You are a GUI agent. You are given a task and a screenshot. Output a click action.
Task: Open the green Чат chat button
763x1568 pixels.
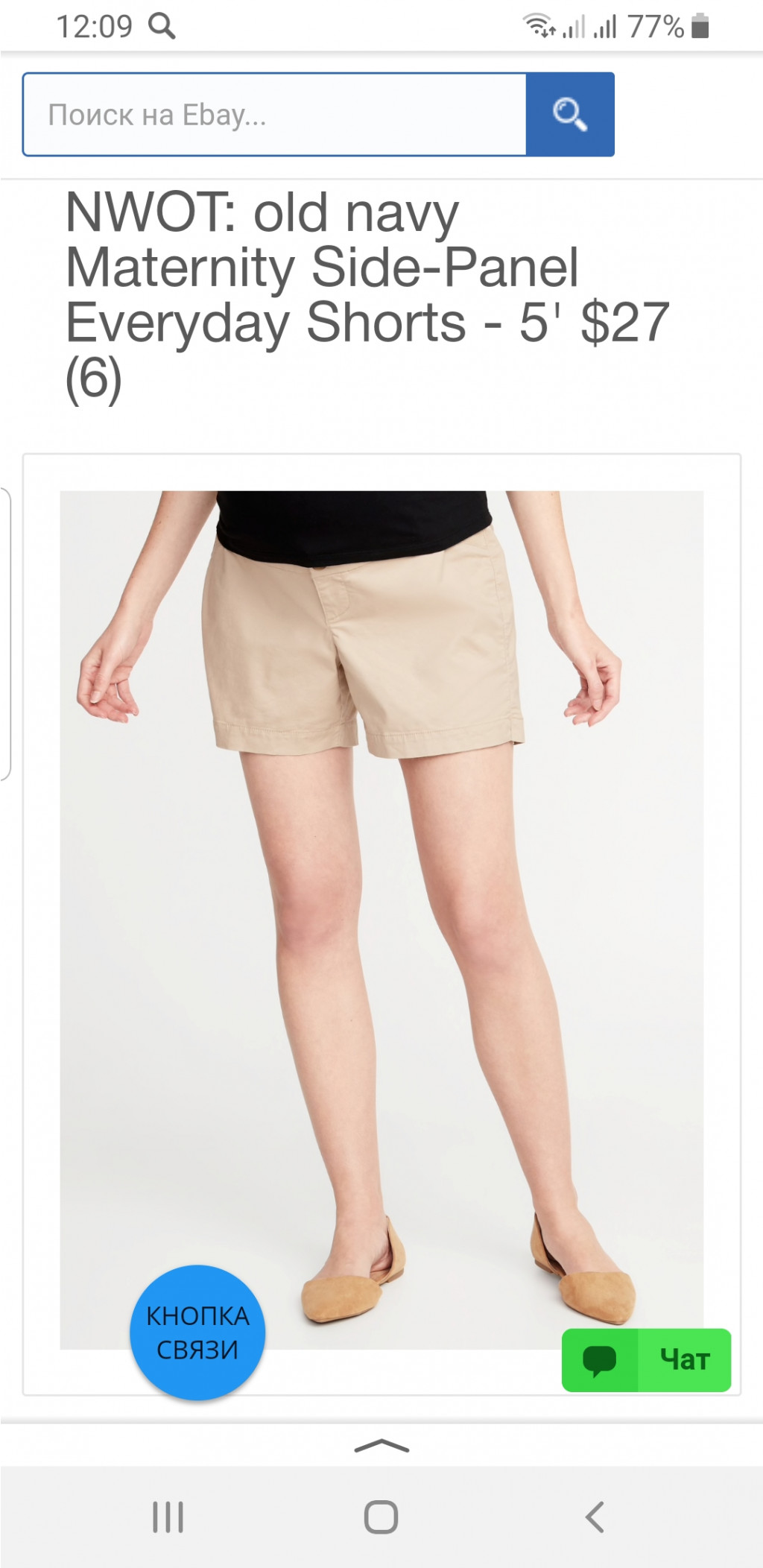646,1360
